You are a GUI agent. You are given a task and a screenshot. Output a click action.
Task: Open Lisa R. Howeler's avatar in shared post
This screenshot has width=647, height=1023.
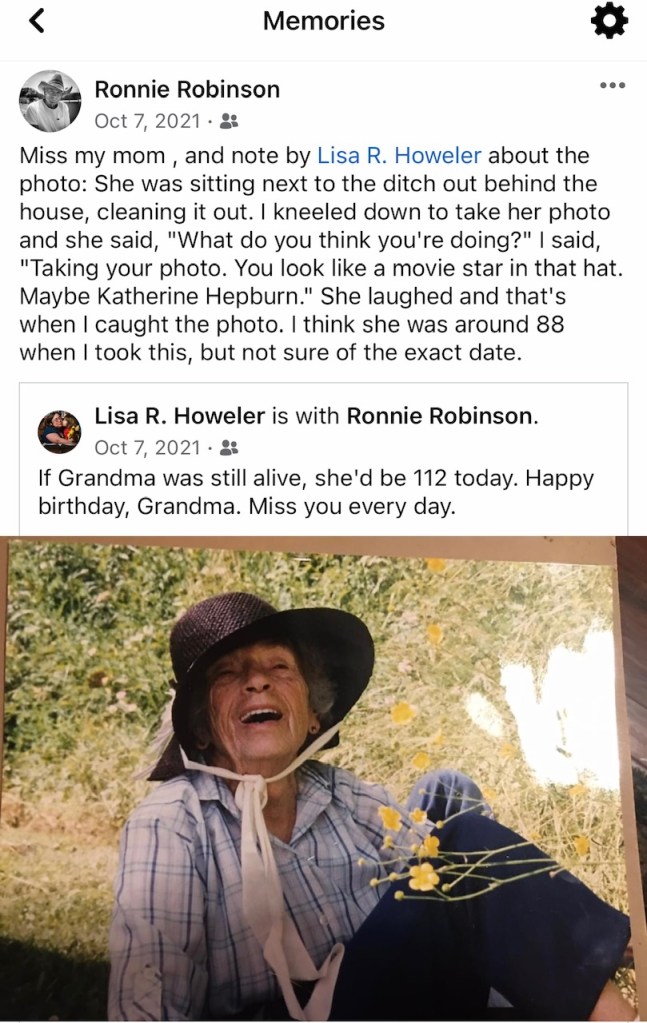point(60,431)
